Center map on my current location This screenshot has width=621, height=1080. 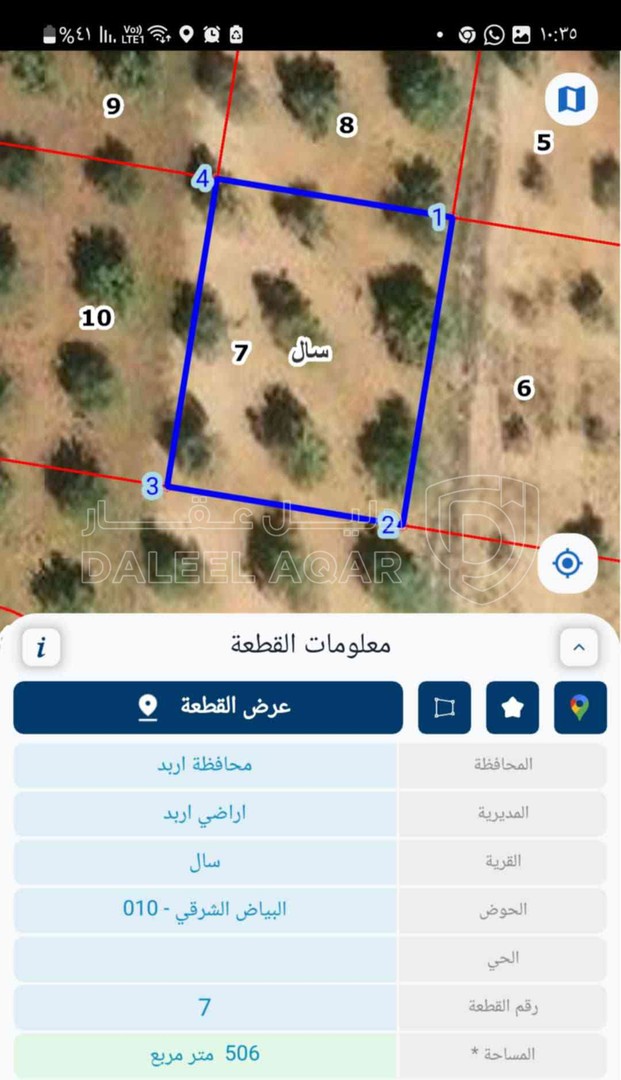(567, 563)
